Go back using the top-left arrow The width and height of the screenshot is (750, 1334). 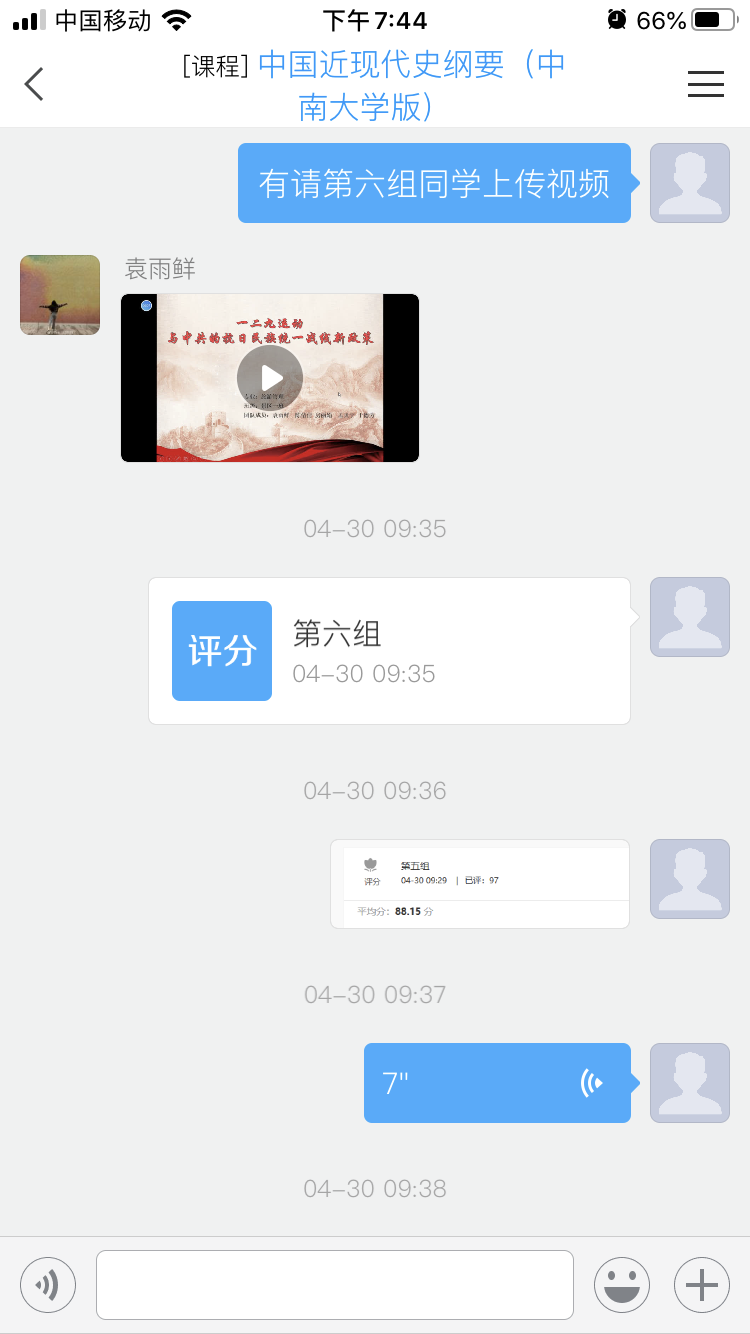35,84
